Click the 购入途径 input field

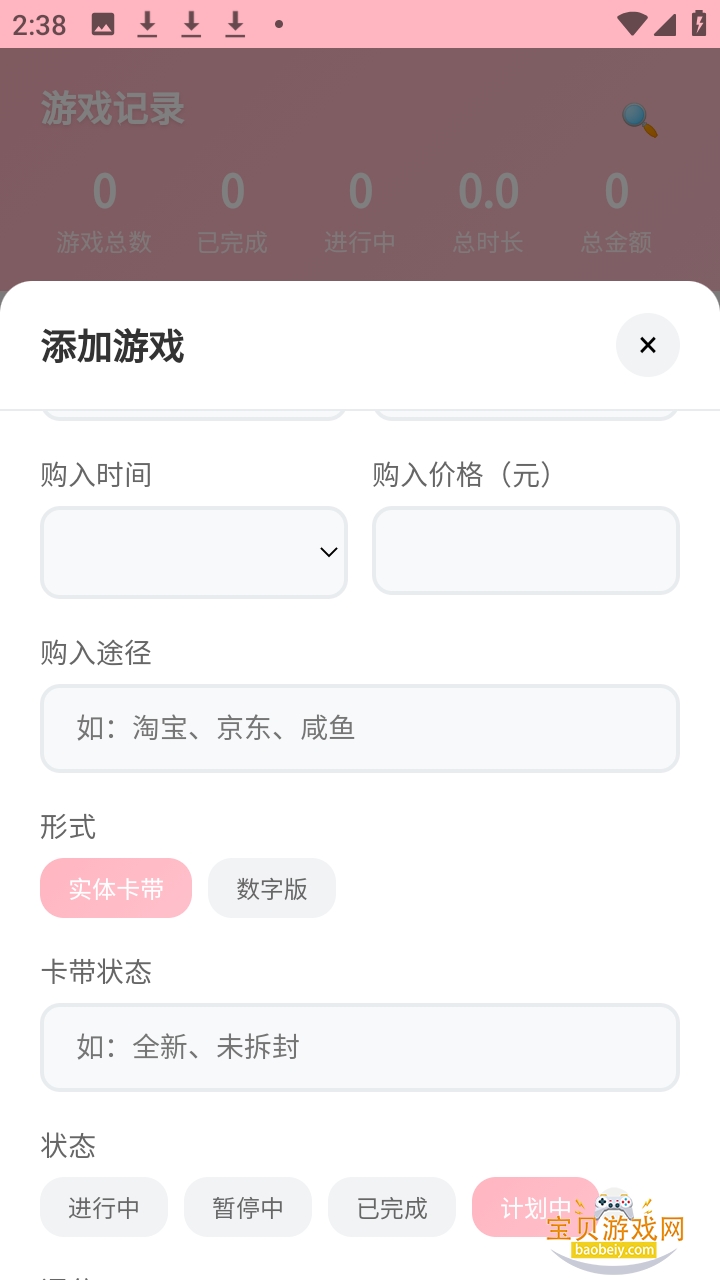(x=360, y=728)
